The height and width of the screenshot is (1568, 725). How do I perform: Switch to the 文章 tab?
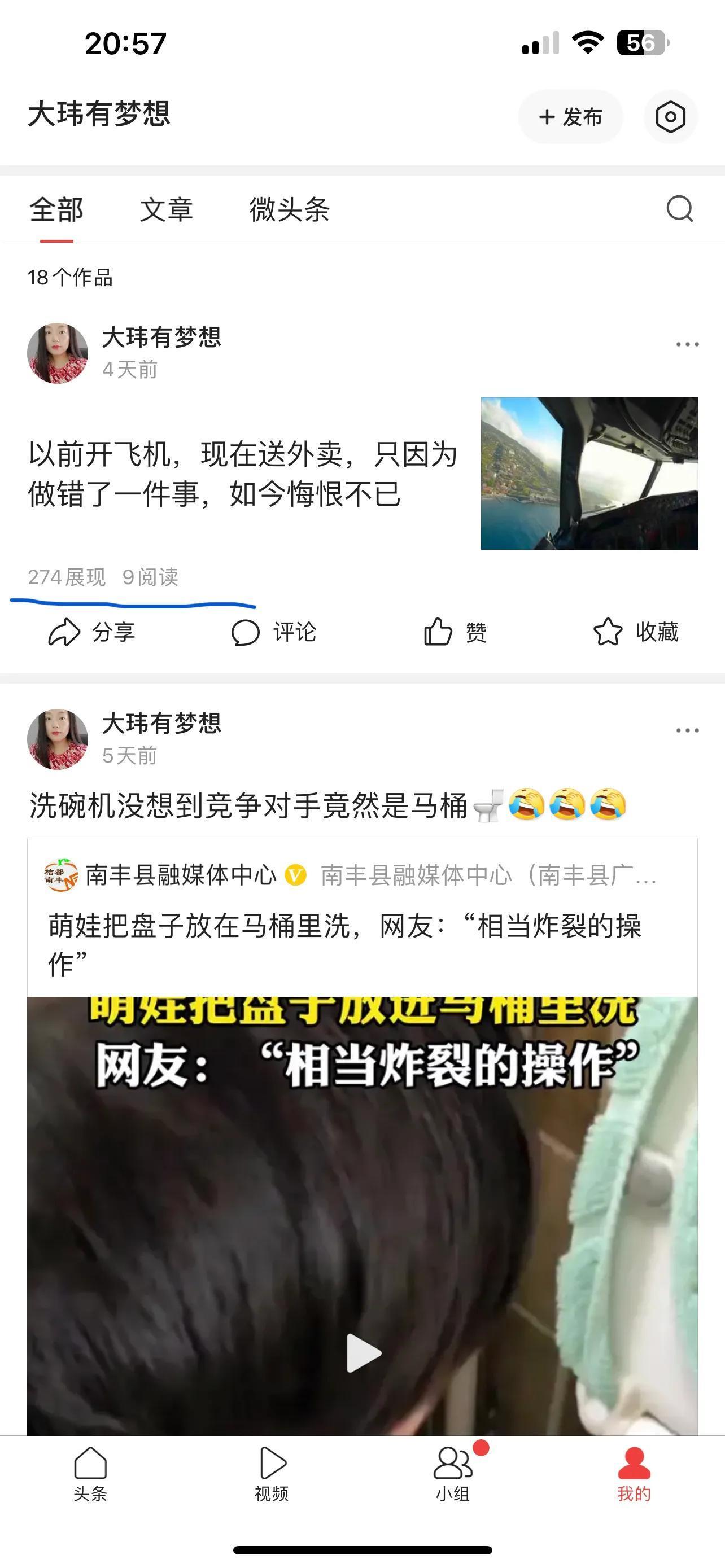pyautogui.click(x=166, y=210)
